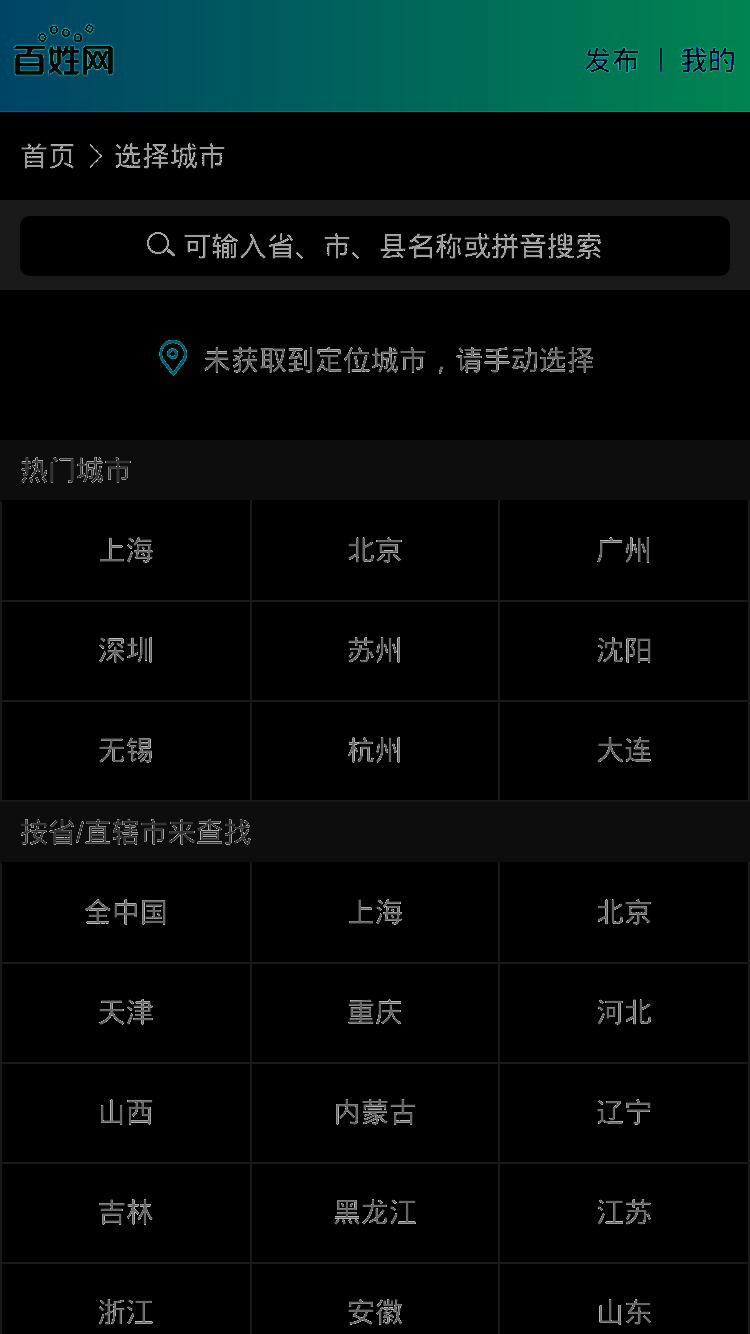Pick 苏州 city
Screen dimensions: 750x1334
[375, 650]
